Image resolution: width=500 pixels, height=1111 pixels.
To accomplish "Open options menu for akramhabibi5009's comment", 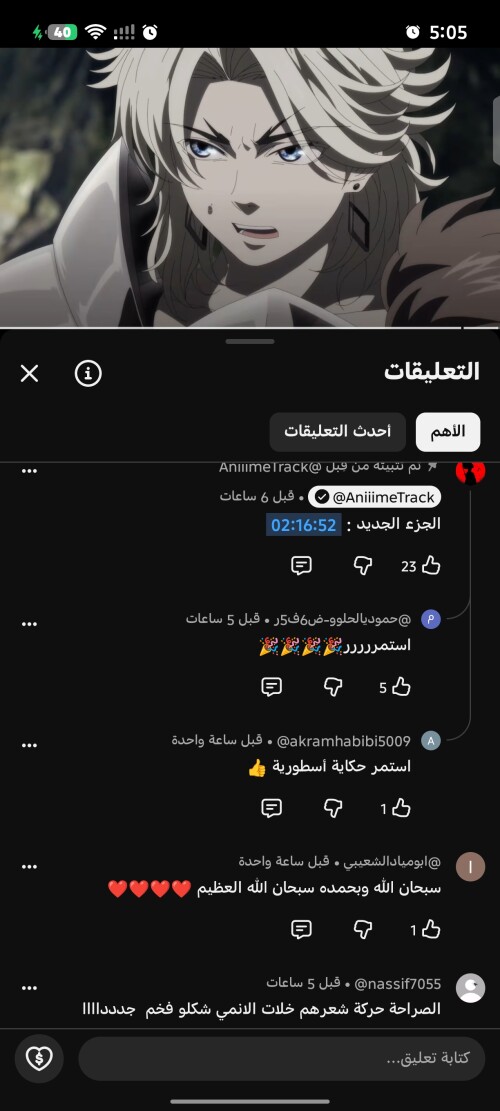I will 29,745.
